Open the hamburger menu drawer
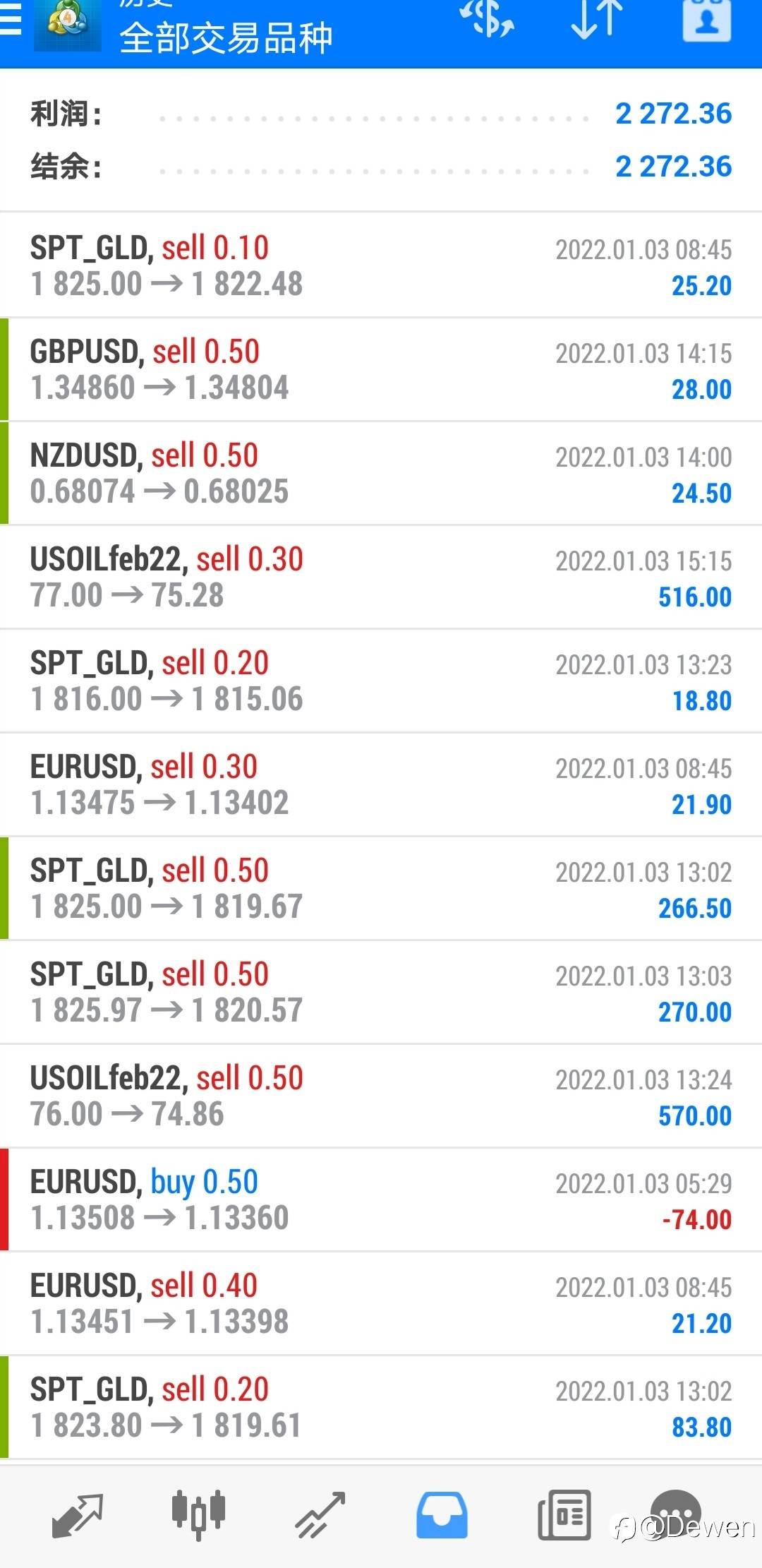Screen dimensions: 762x1568 [x=11, y=18]
